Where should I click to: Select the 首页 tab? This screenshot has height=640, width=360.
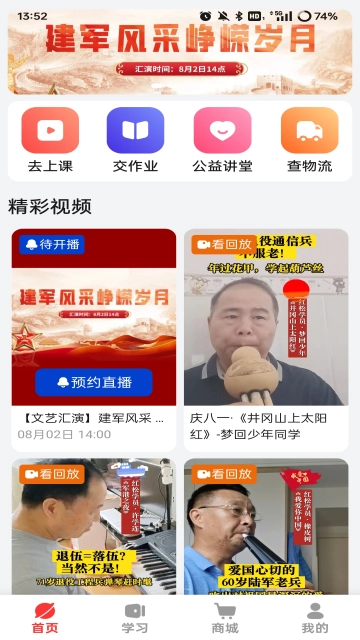pyautogui.click(x=45, y=618)
